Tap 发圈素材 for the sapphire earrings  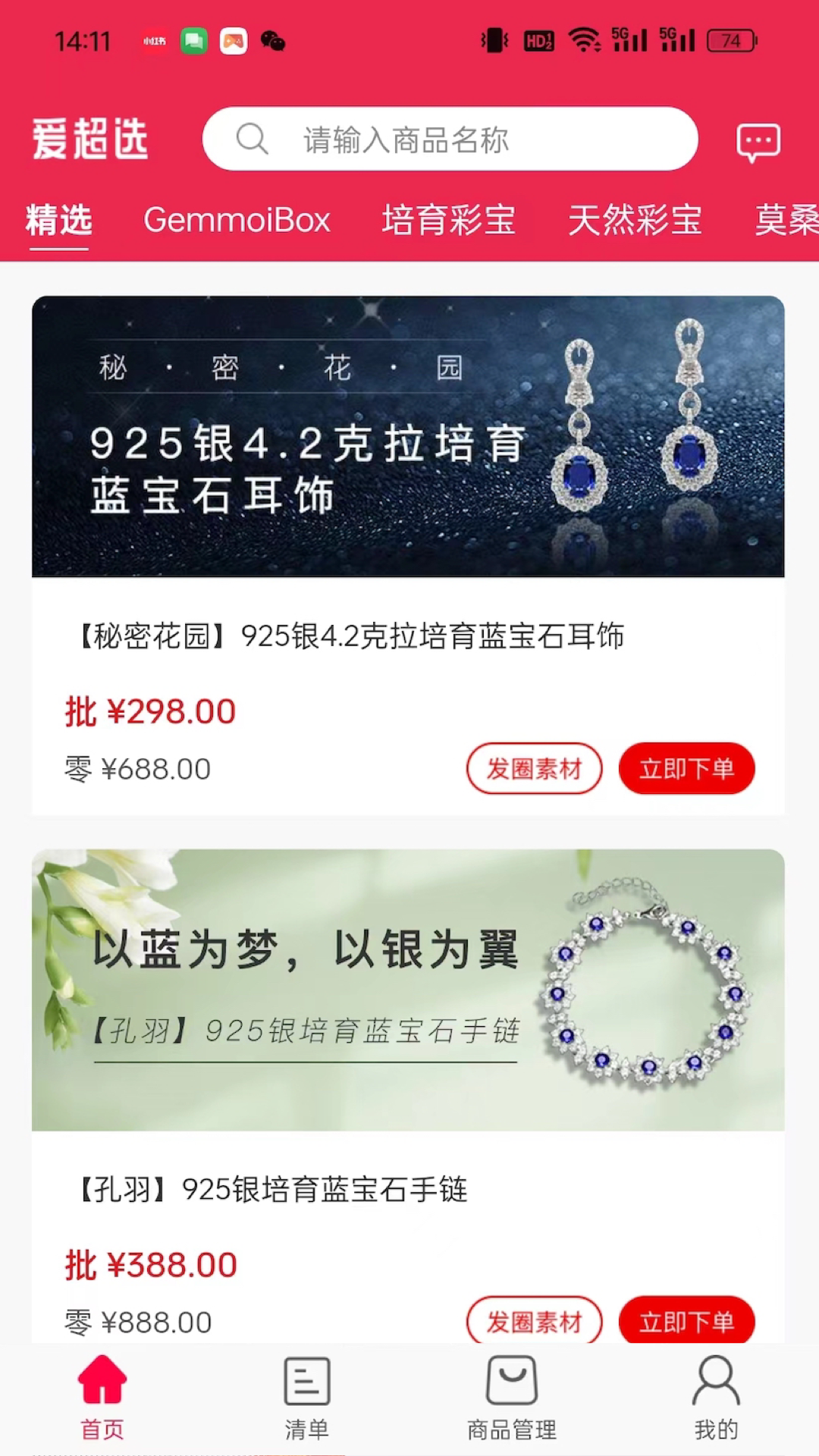pyautogui.click(x=534, y=768)
